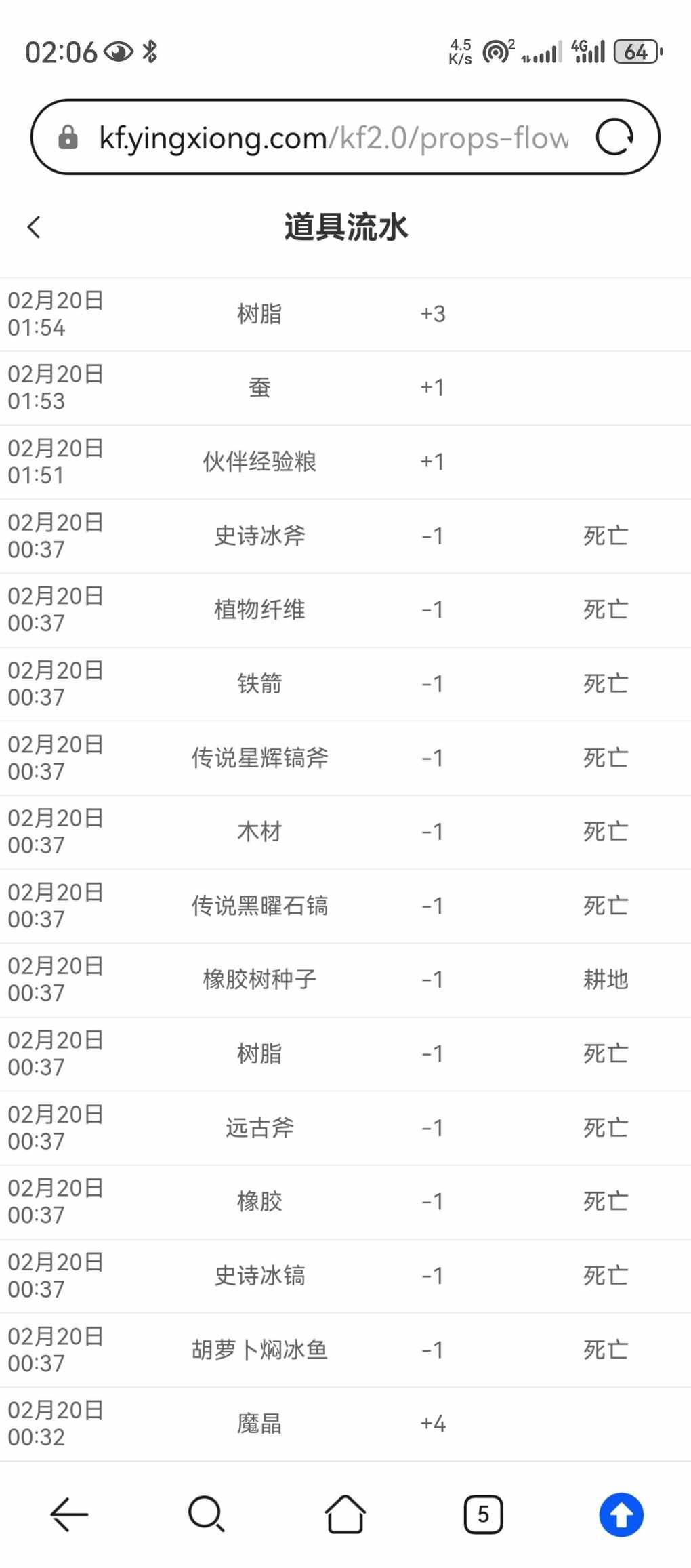Tap the blue upward arrow button
The width and height of the screenshot is (691, 1568).
tap(621, 1514)
